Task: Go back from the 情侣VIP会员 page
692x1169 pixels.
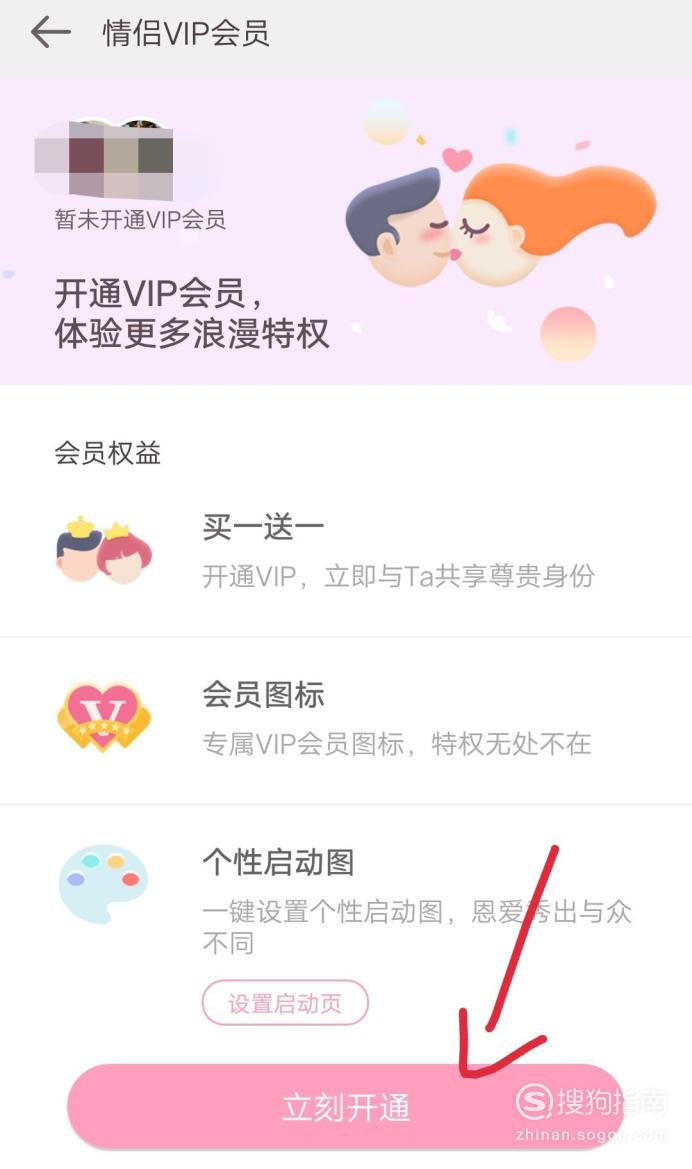Action: 51,33
